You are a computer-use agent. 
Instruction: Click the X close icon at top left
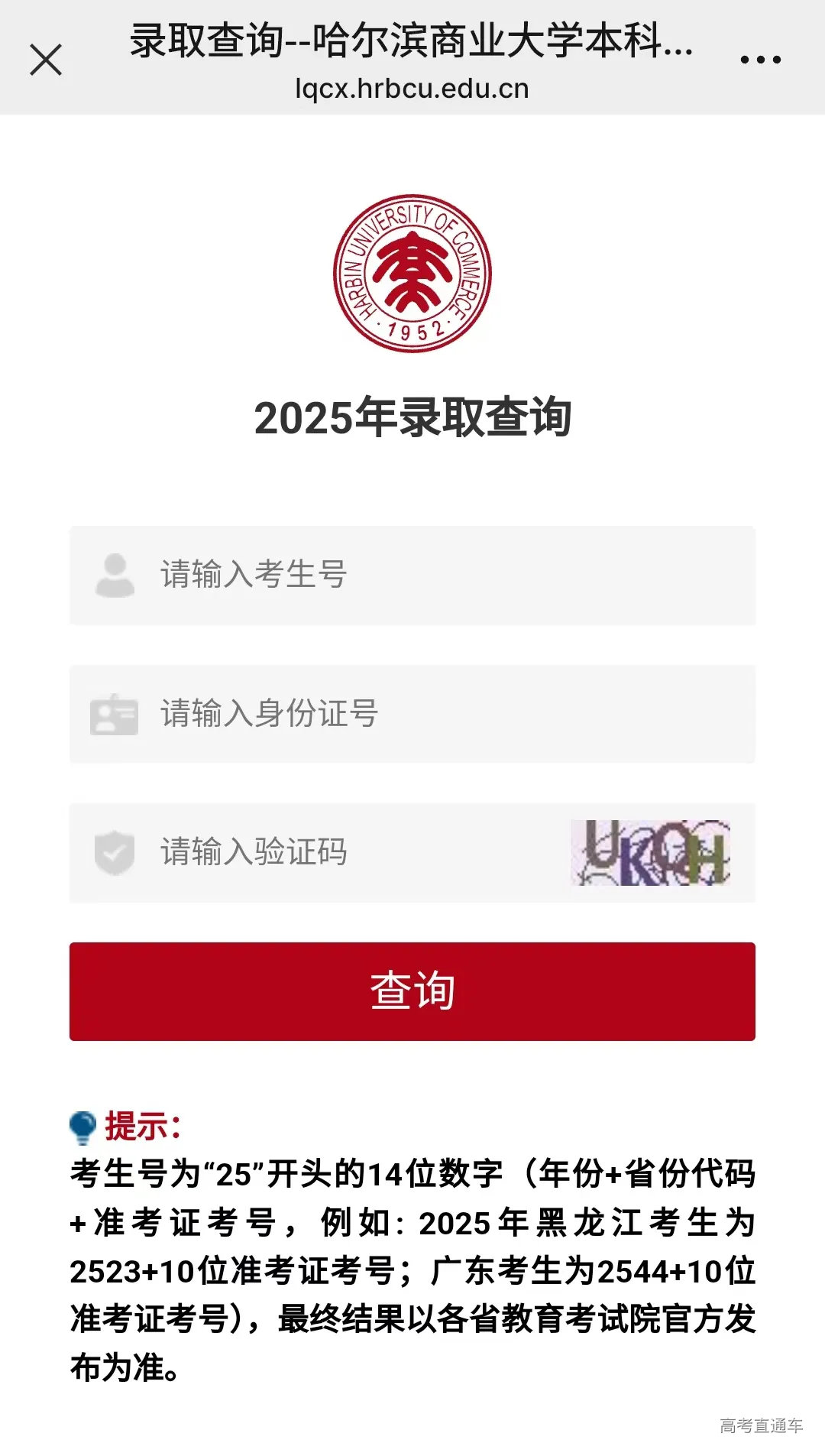pos(46,57)
